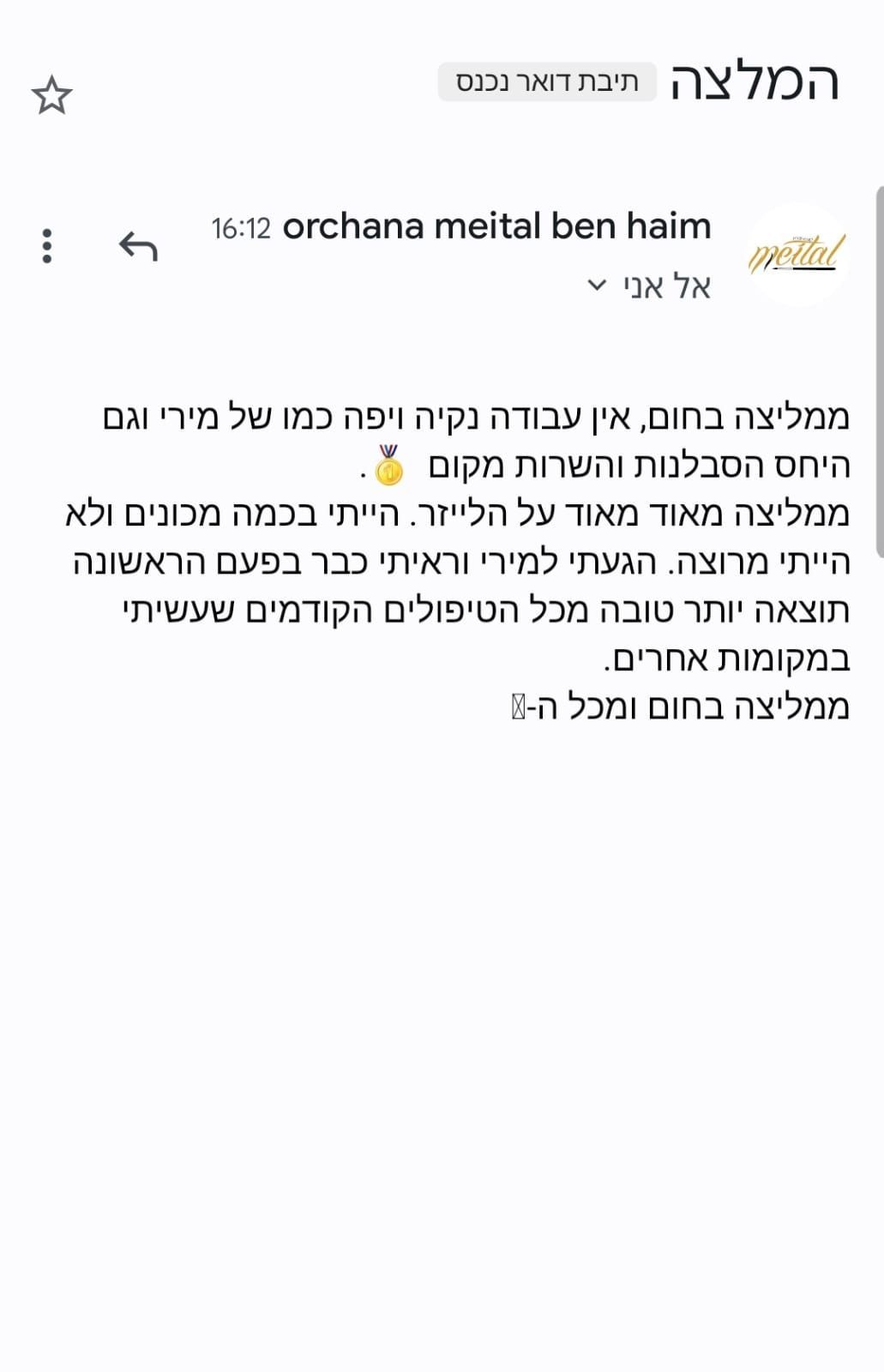Open sender's meital profile picture
Viewport: 884px width, 1372px height.
pyautogui.click(x=797, y=255)
